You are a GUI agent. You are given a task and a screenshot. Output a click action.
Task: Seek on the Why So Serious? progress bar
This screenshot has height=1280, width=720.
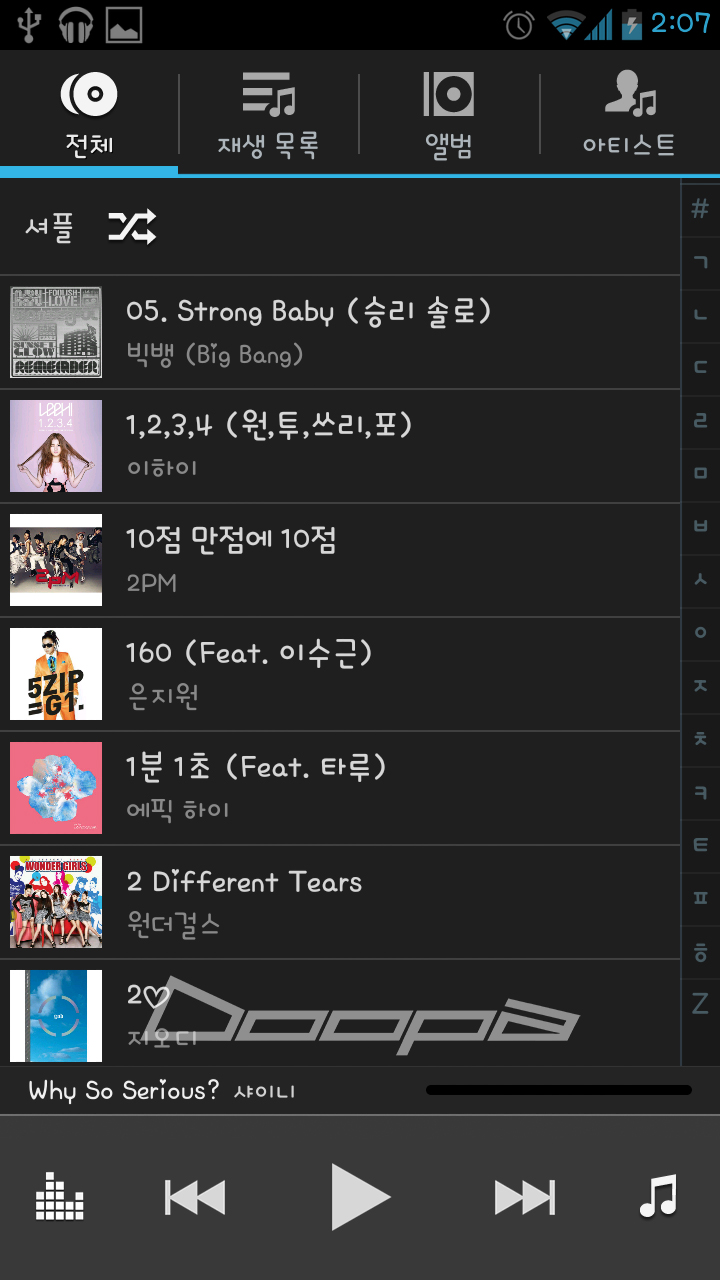(x=558, y=1090)
